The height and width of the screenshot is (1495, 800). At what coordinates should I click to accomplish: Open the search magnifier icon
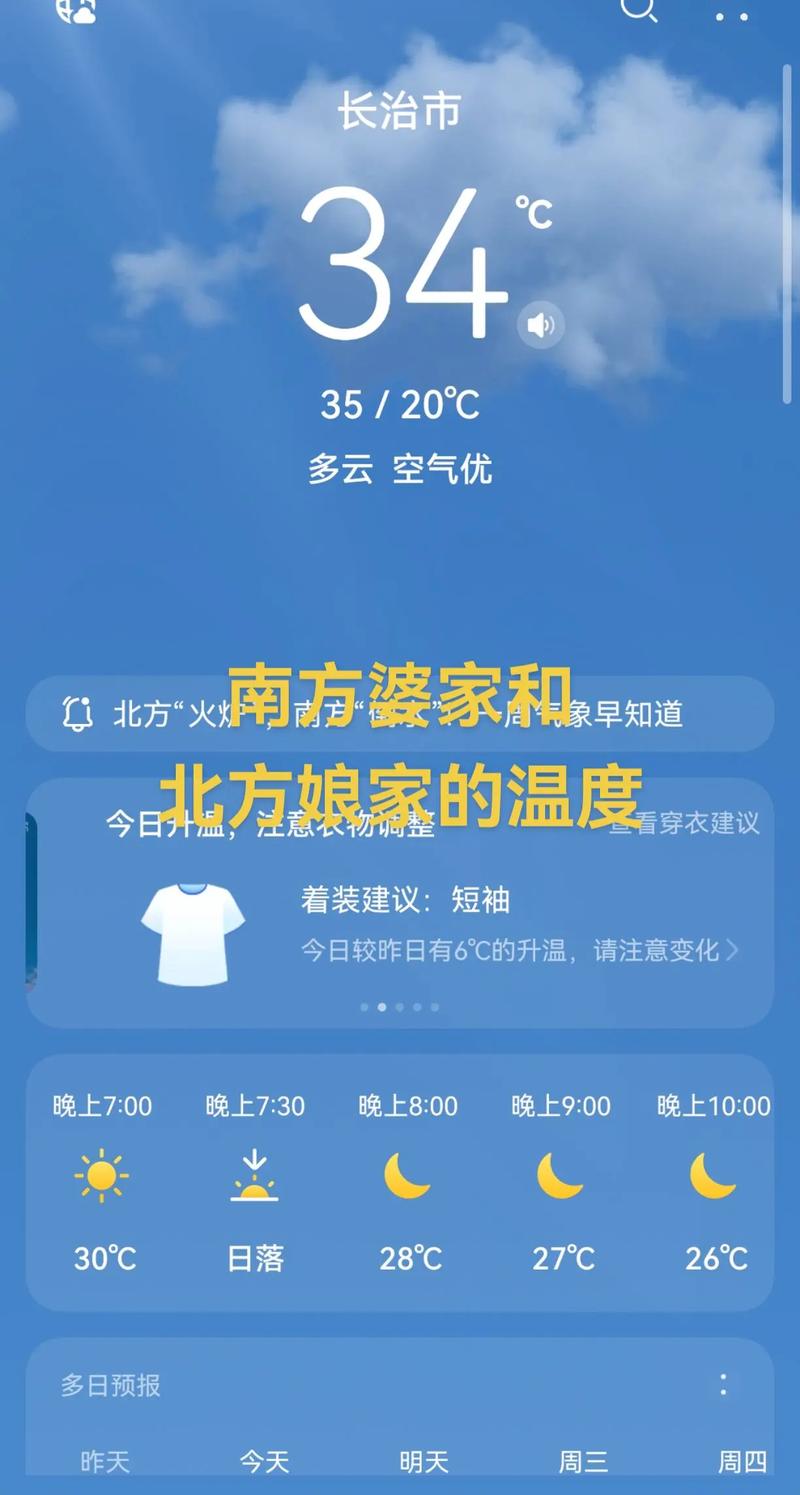tap(638, 9)
